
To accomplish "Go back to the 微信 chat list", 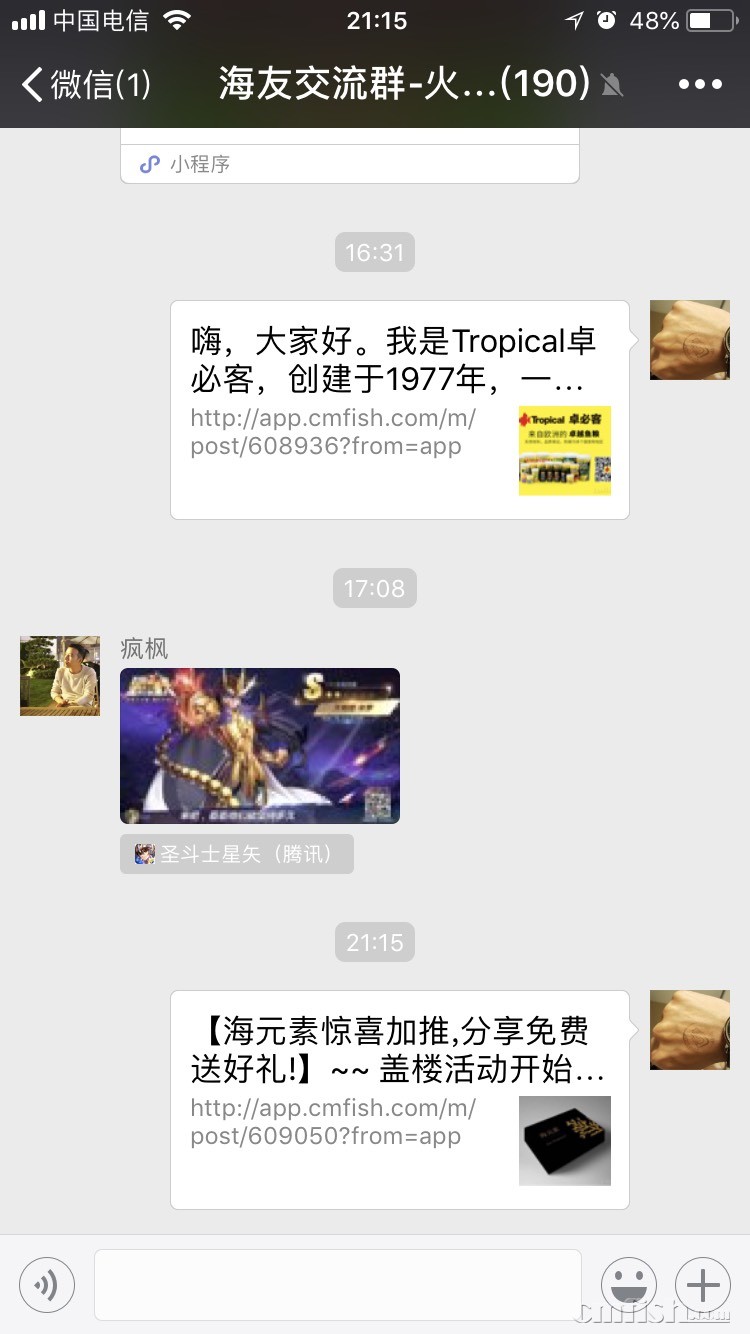I will point(85,85).
